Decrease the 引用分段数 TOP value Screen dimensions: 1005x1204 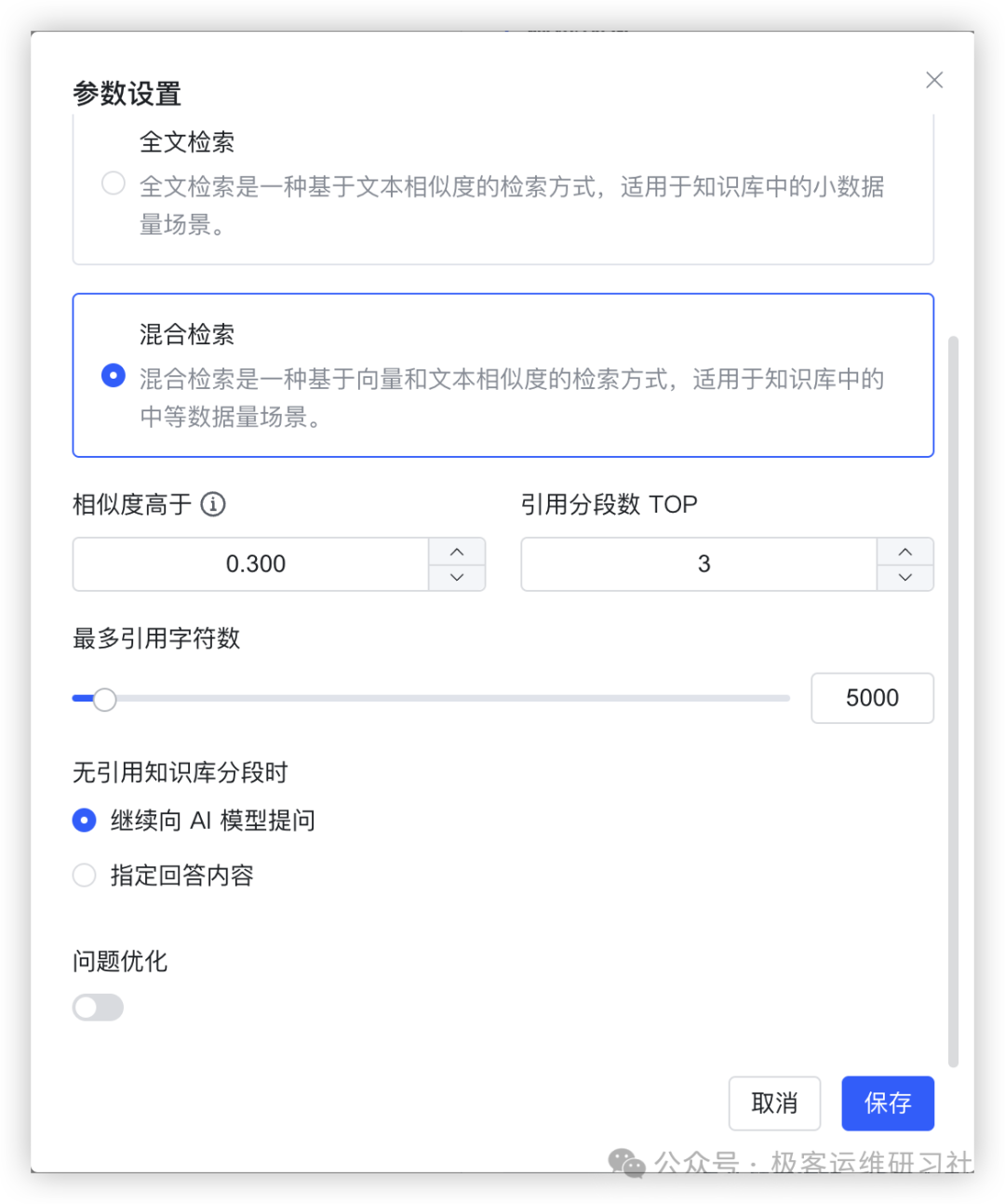pos(905,577)
